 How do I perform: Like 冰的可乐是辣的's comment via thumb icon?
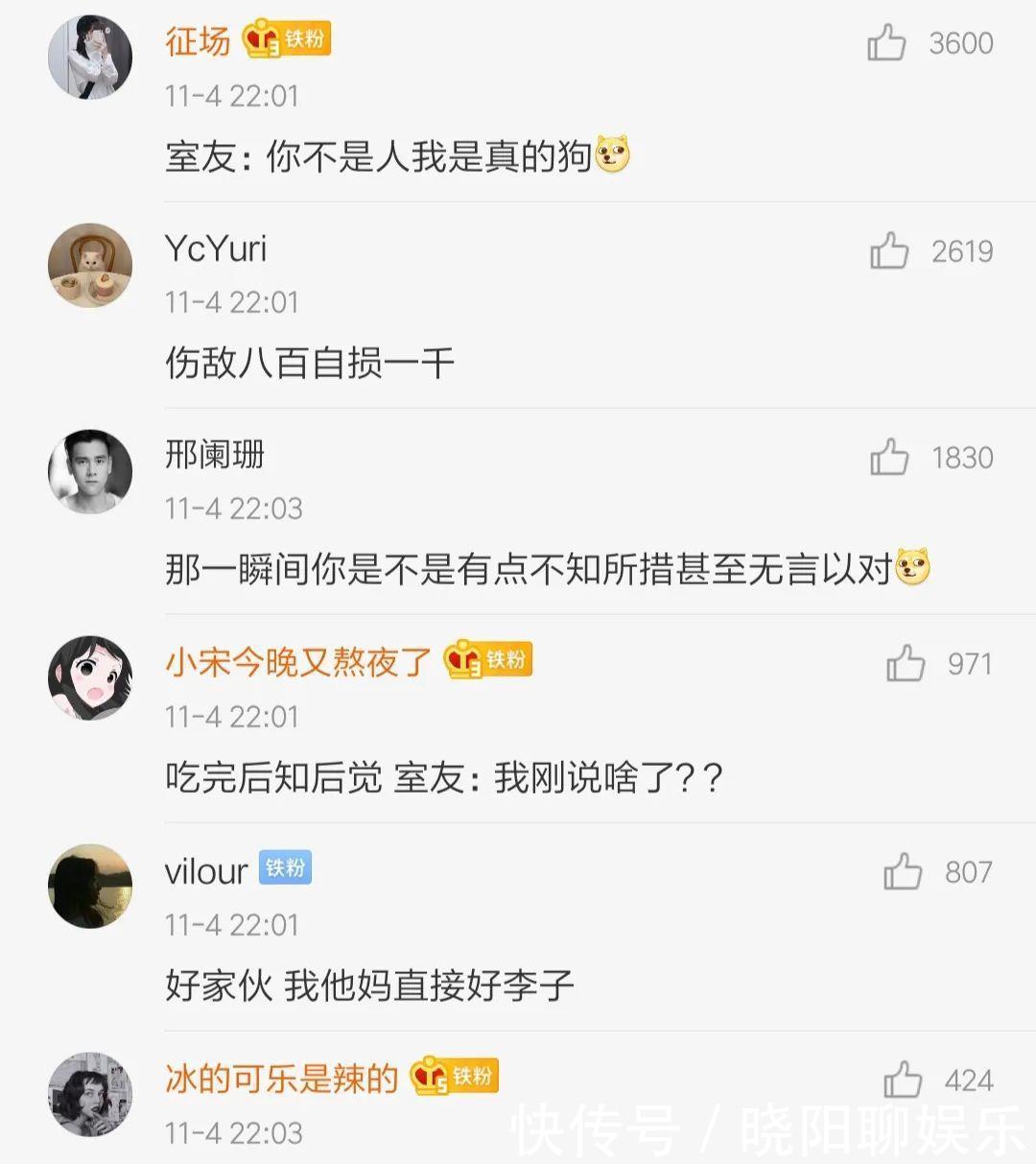903,1079
